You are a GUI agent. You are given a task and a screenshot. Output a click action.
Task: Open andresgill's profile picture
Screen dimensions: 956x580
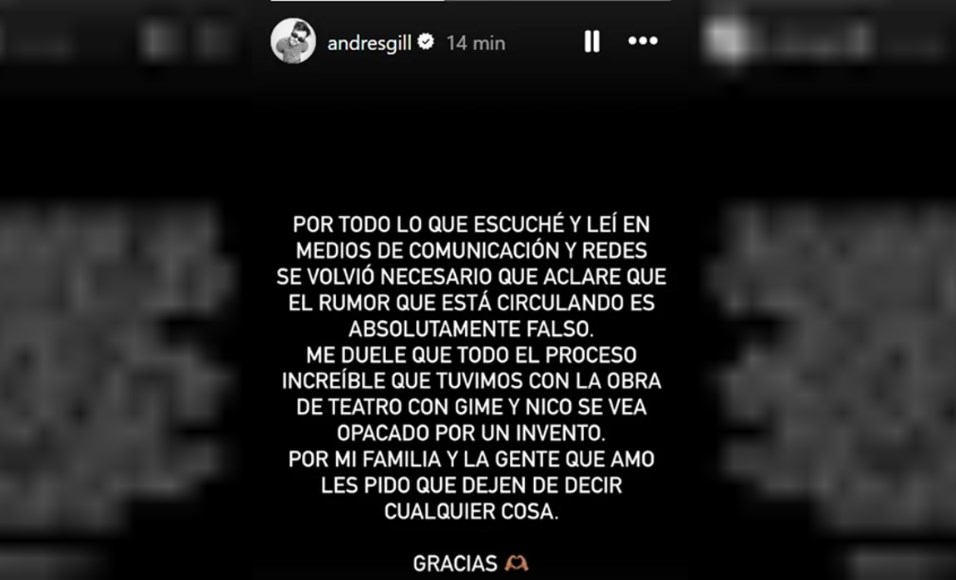[x=293, y=41]
